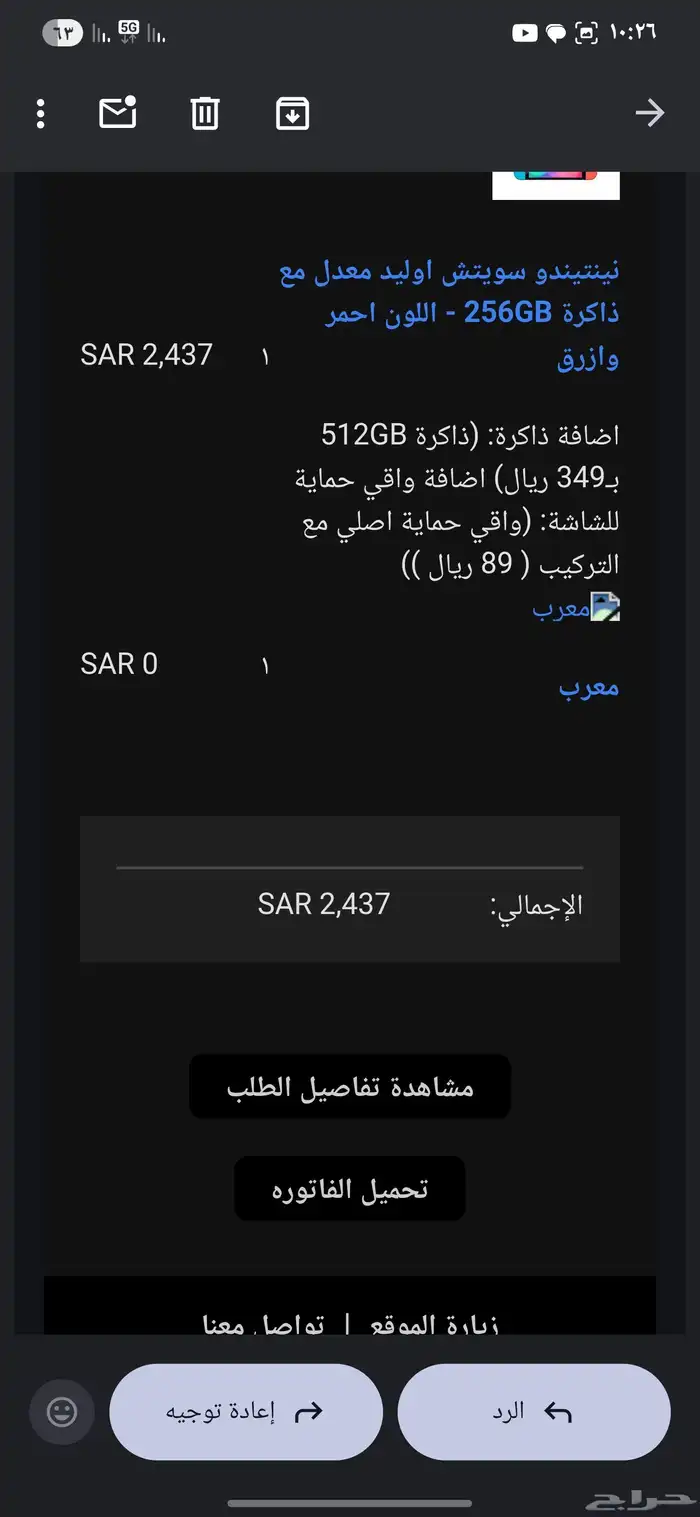This screenshot has width=700, height=1517.
Task: Open the معرب link beside SAR 0
Action: (589, 687)
